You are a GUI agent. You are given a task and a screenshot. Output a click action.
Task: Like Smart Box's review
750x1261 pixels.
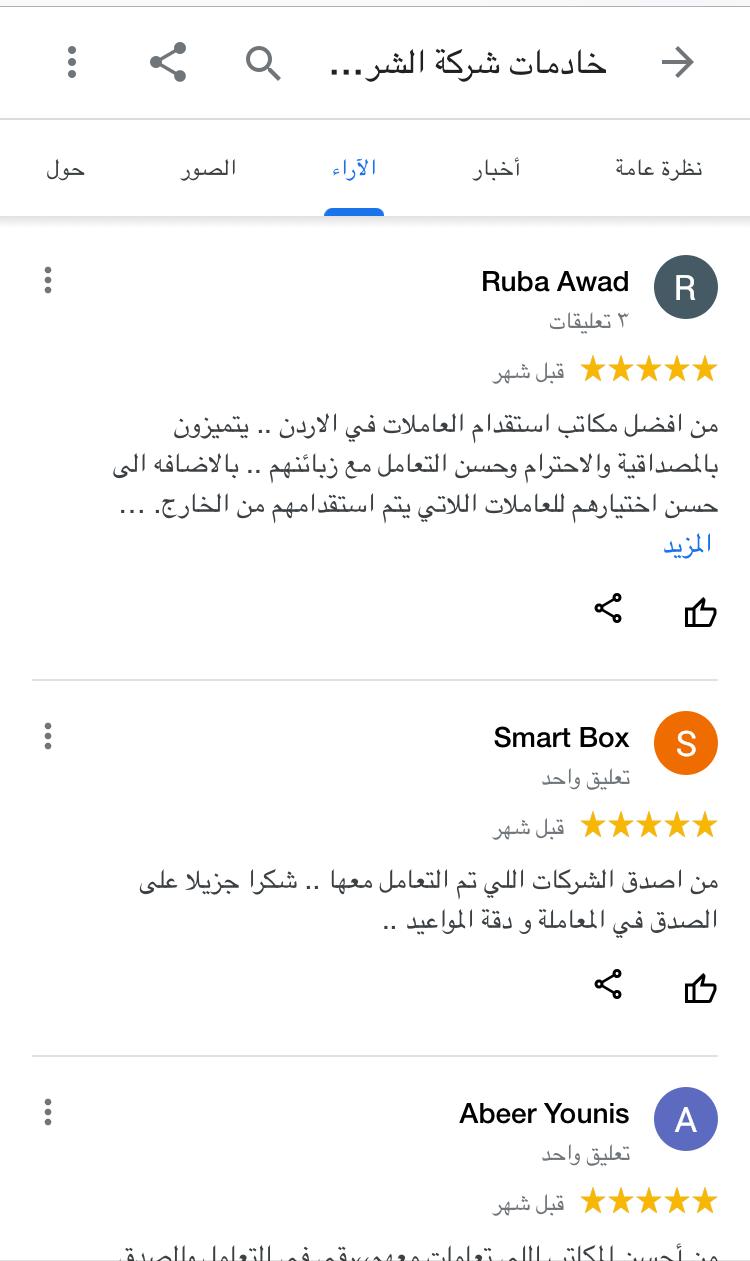coord(700,987)
